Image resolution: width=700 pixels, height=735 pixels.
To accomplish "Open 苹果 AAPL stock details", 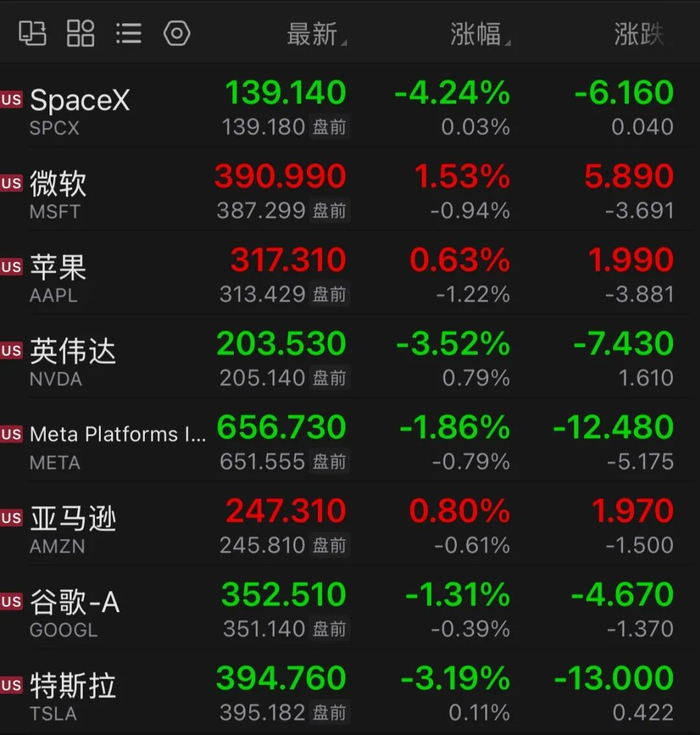I will click(350, 274).
